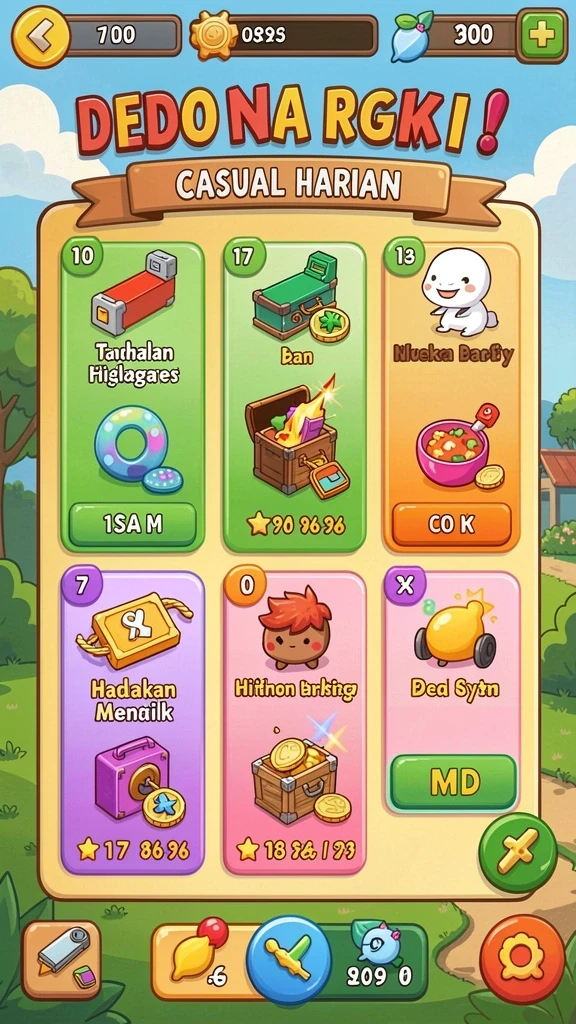Tap the green MD button

453,782
